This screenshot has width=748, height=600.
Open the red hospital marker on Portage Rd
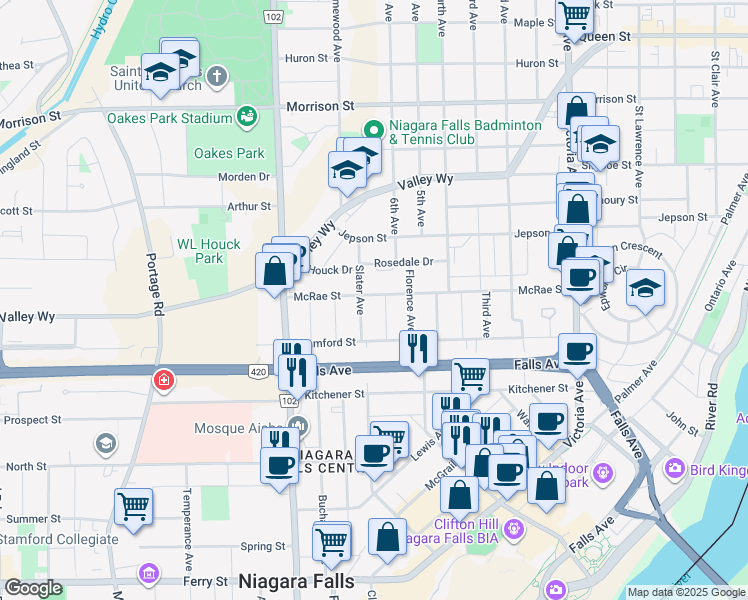(164, 381)
